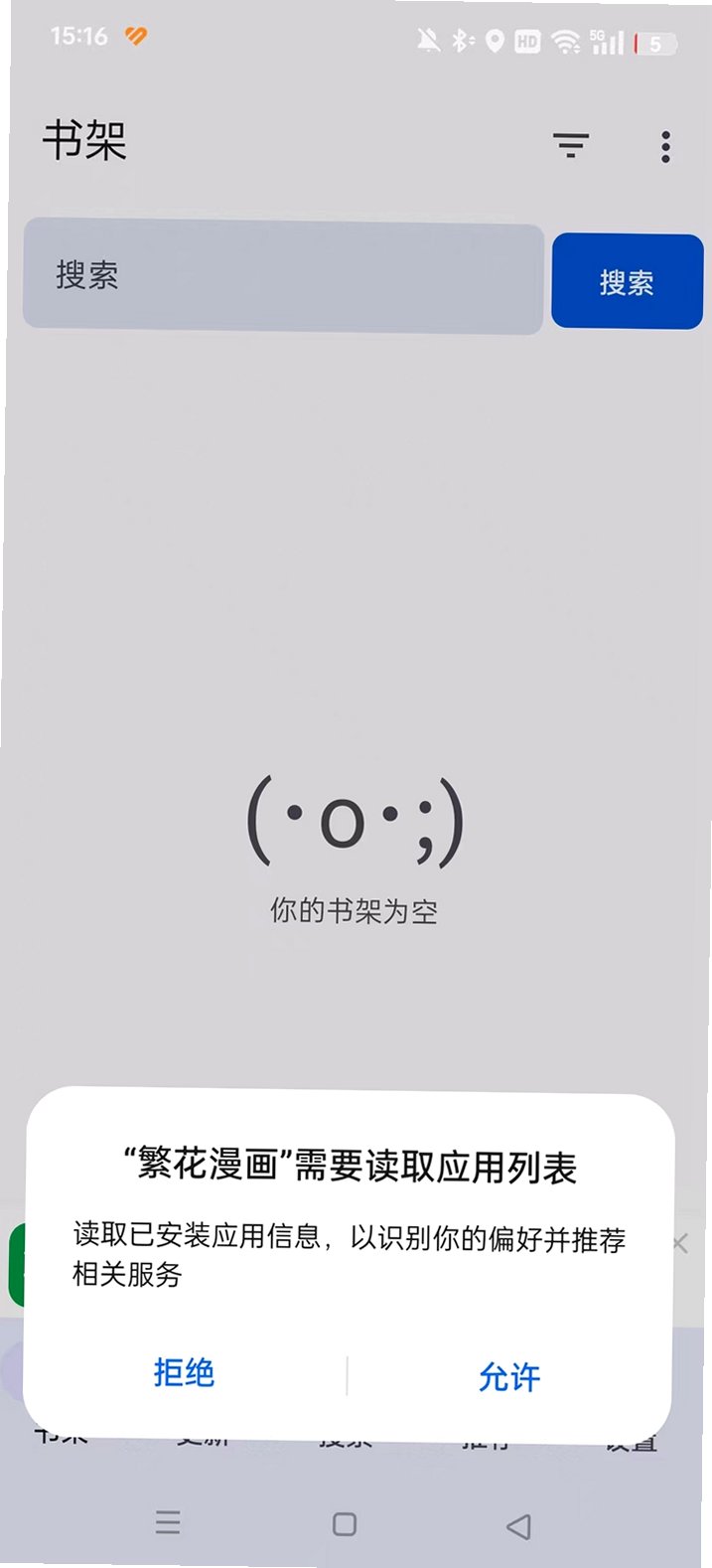This screenshot has width=712, height=1568.
Task: Tap 拒绝 to deny app list access
Action: [185, 1373]
